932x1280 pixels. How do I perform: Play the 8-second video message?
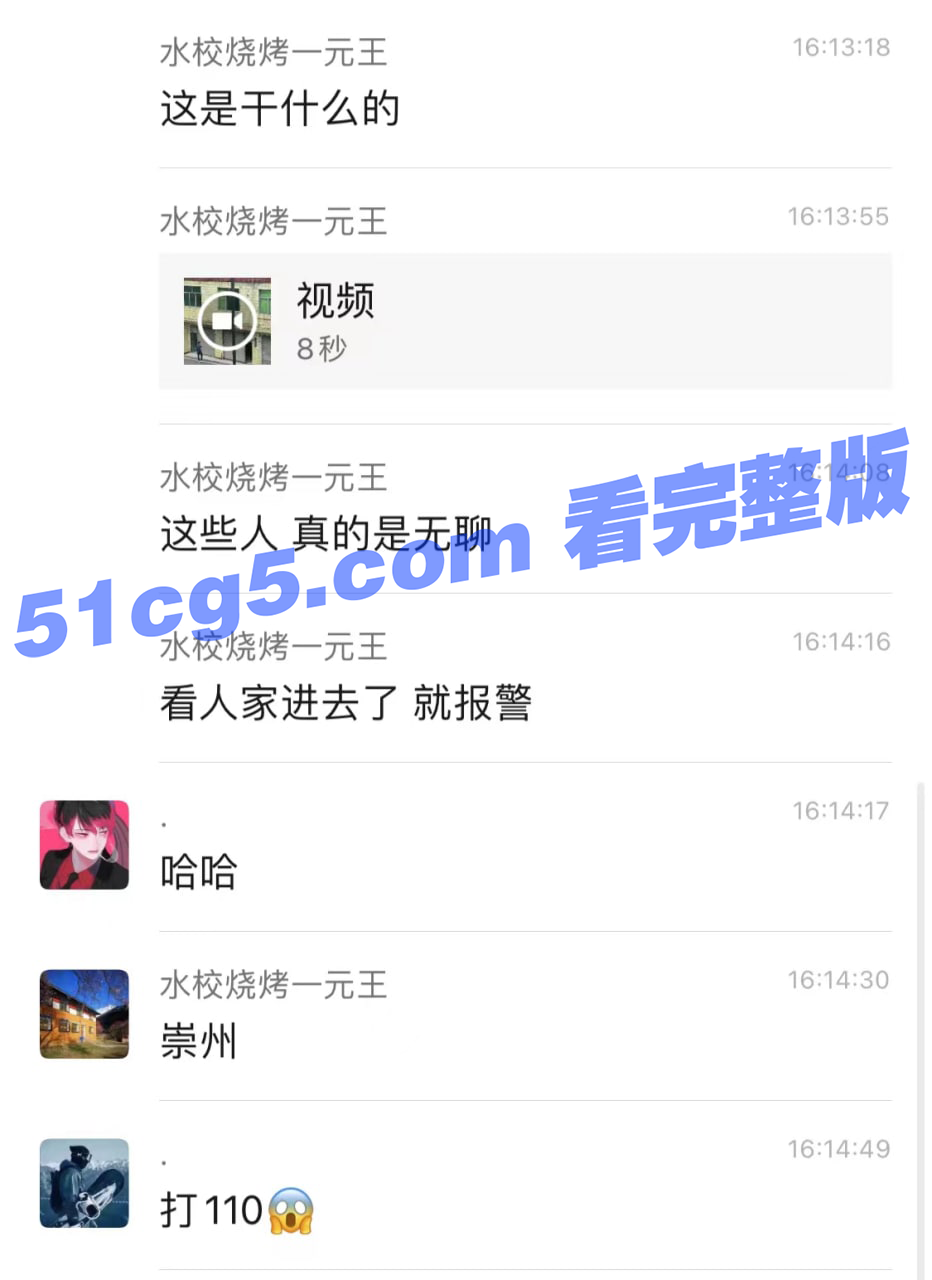[x=227, y=321]
